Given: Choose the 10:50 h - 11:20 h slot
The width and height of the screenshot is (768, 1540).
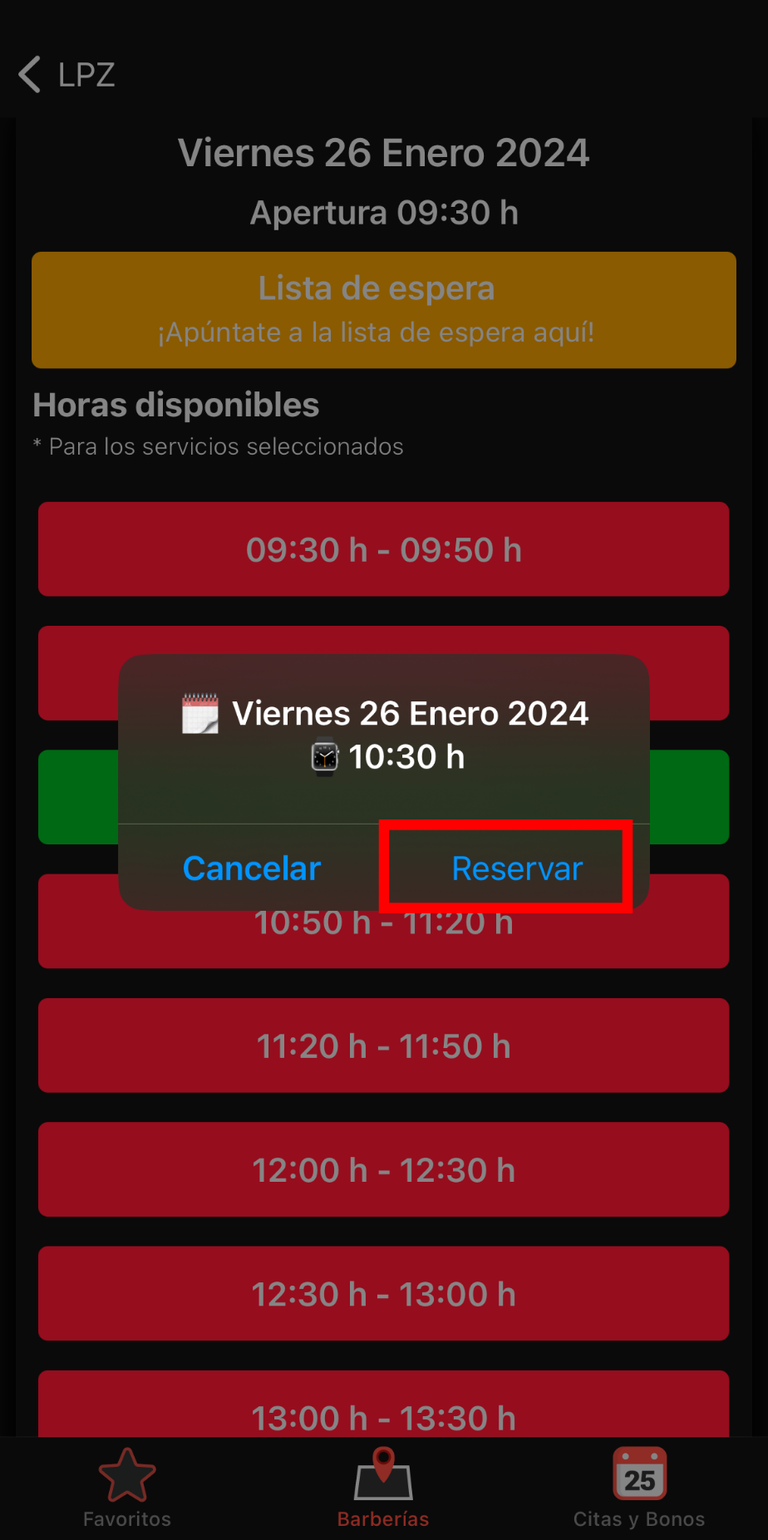Looking at the screenshot, I should click(x=384, y=940).
